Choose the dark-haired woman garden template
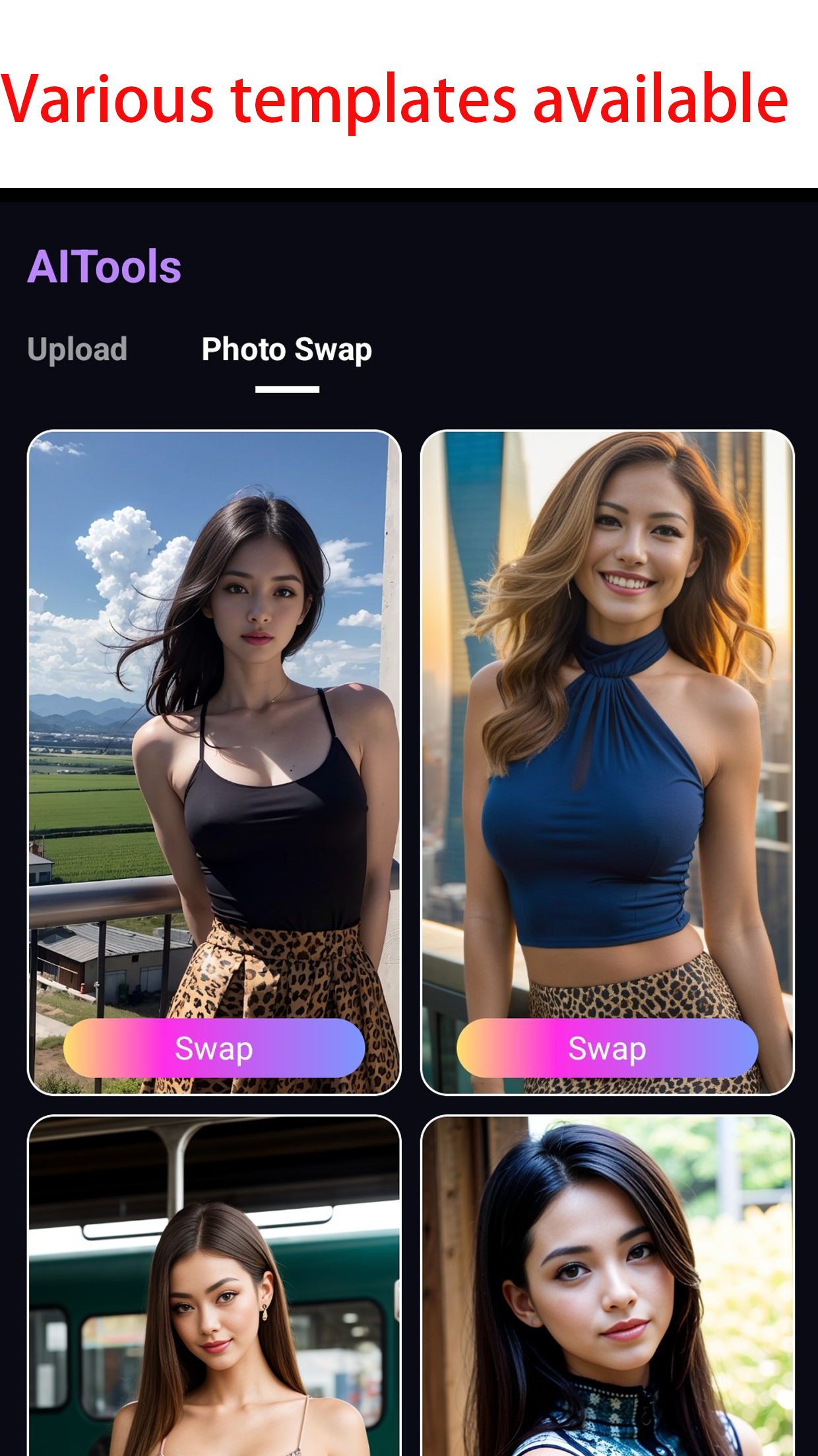Image resolution: width=818 pixels, height=1456 pixels. tap(607, 1286)
